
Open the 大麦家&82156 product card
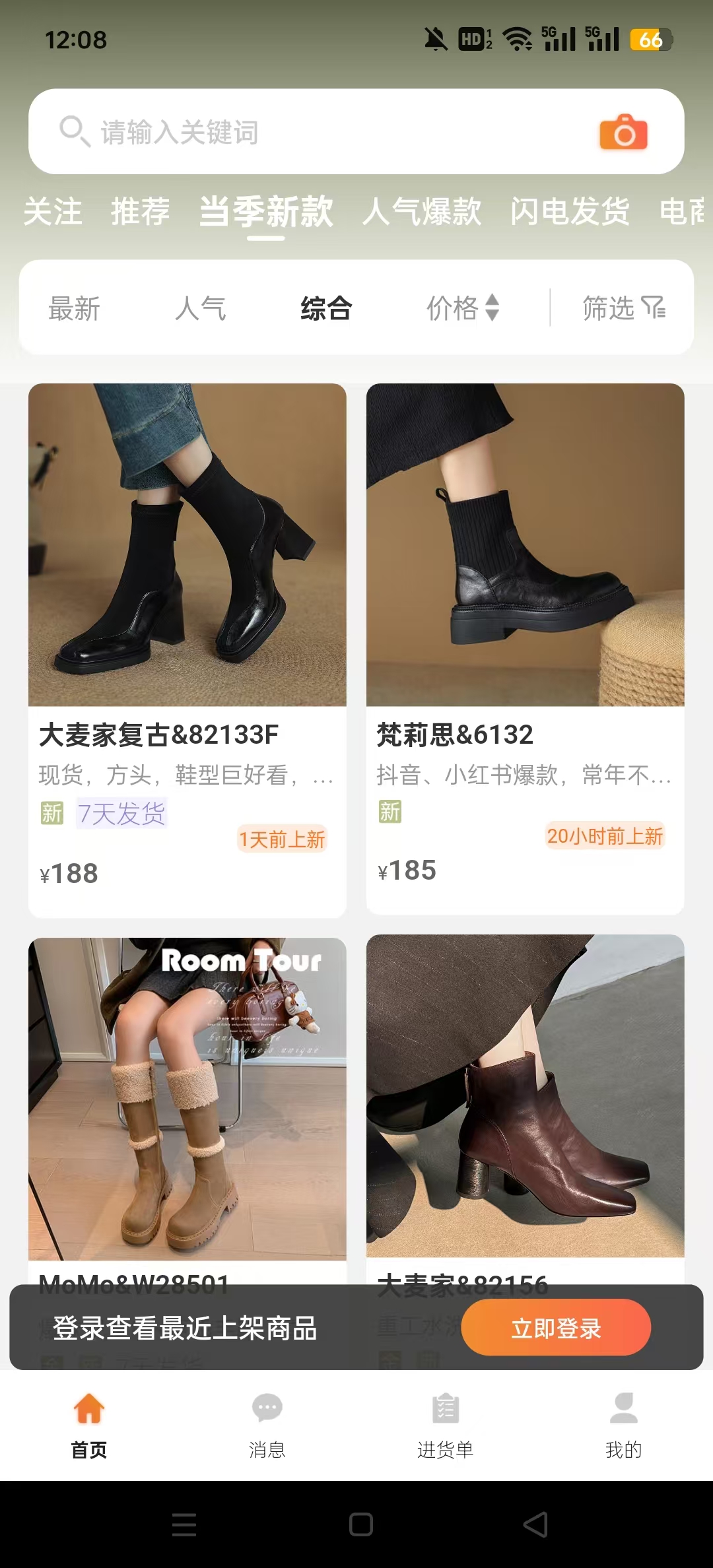pyautogui.click(x=525, y=1095)
